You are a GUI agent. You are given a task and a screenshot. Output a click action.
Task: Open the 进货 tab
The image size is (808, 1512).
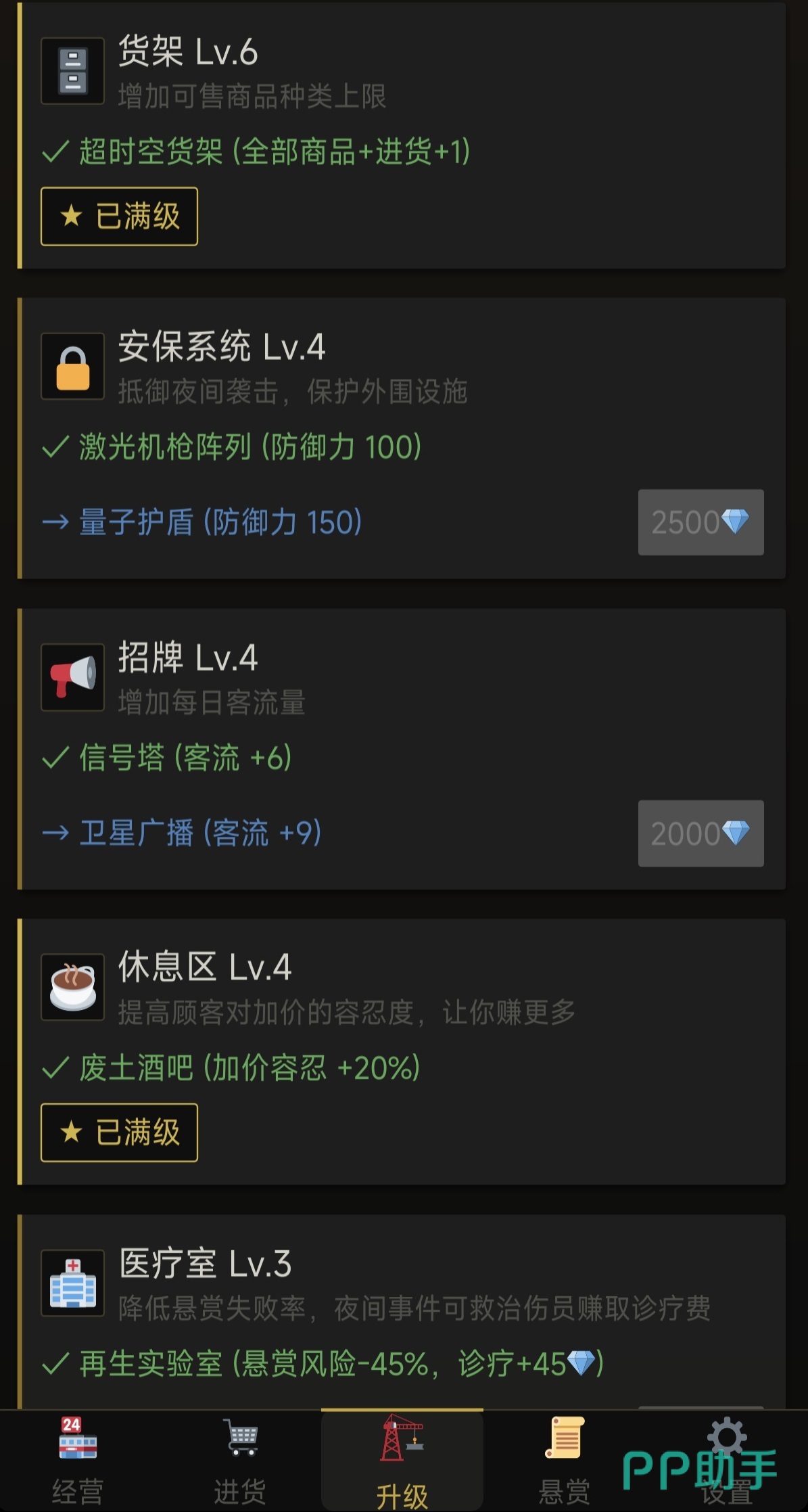(x=240, y=1461)
